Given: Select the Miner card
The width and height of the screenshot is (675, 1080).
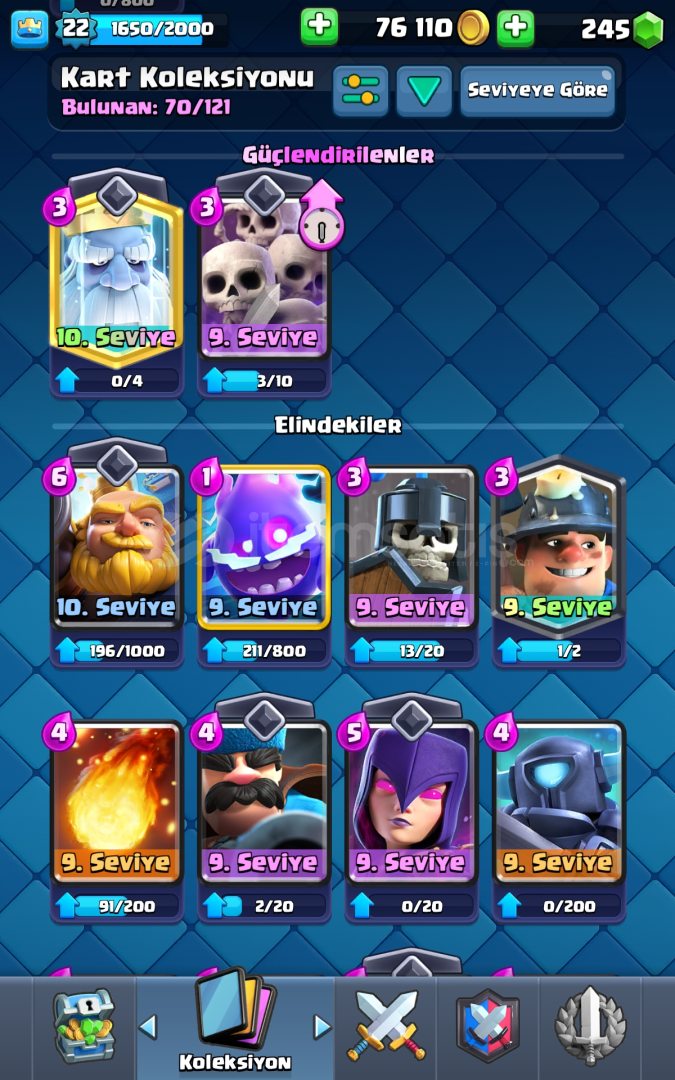Looking at the screenshot, I should [558, 545].
